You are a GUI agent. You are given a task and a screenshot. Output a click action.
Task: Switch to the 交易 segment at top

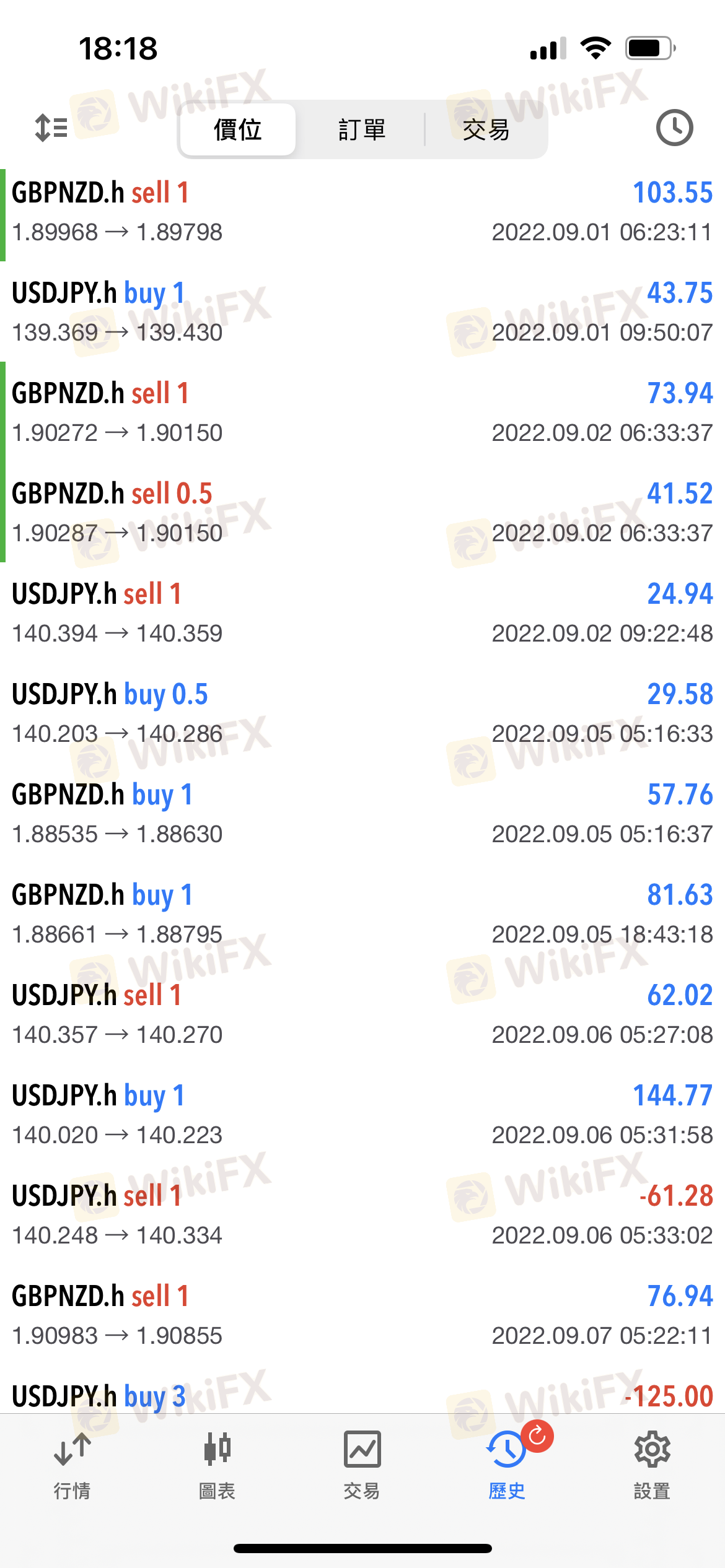pyautogui.click(x=486, y=130)
